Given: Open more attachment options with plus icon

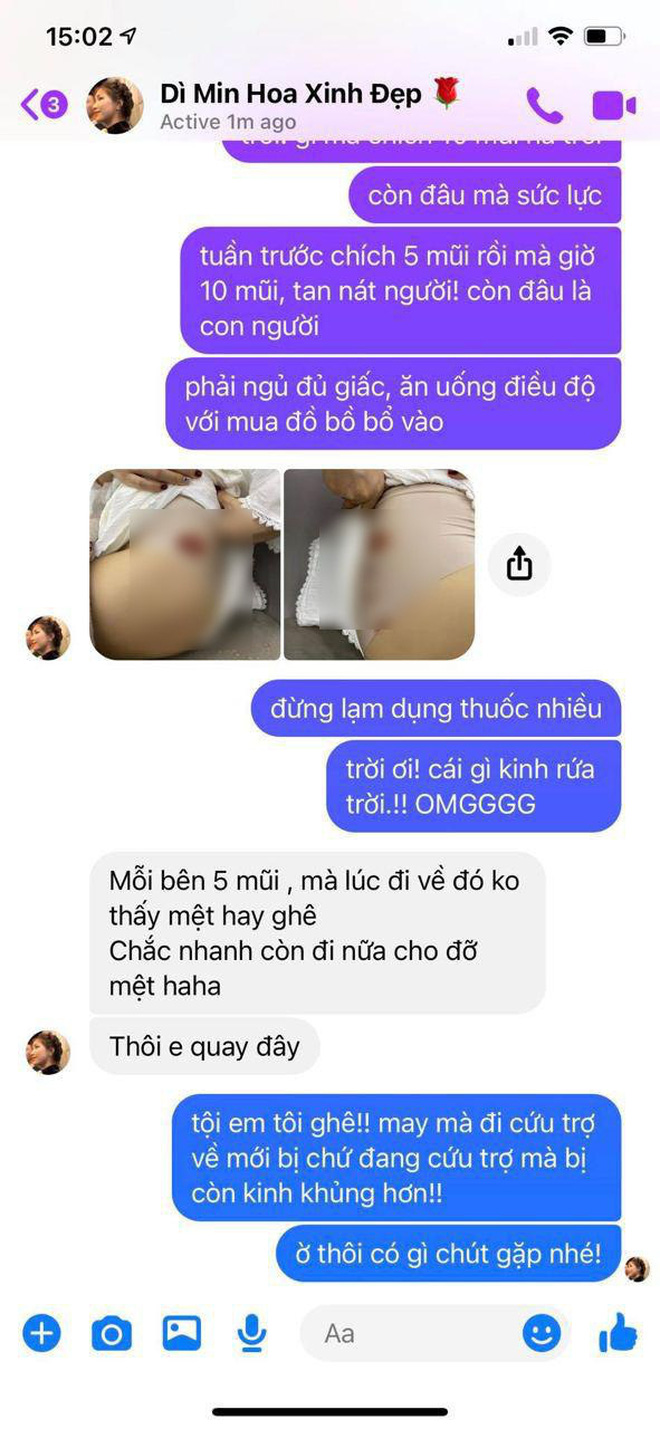Looking at the screenshot, I should tap(42, 1333).
